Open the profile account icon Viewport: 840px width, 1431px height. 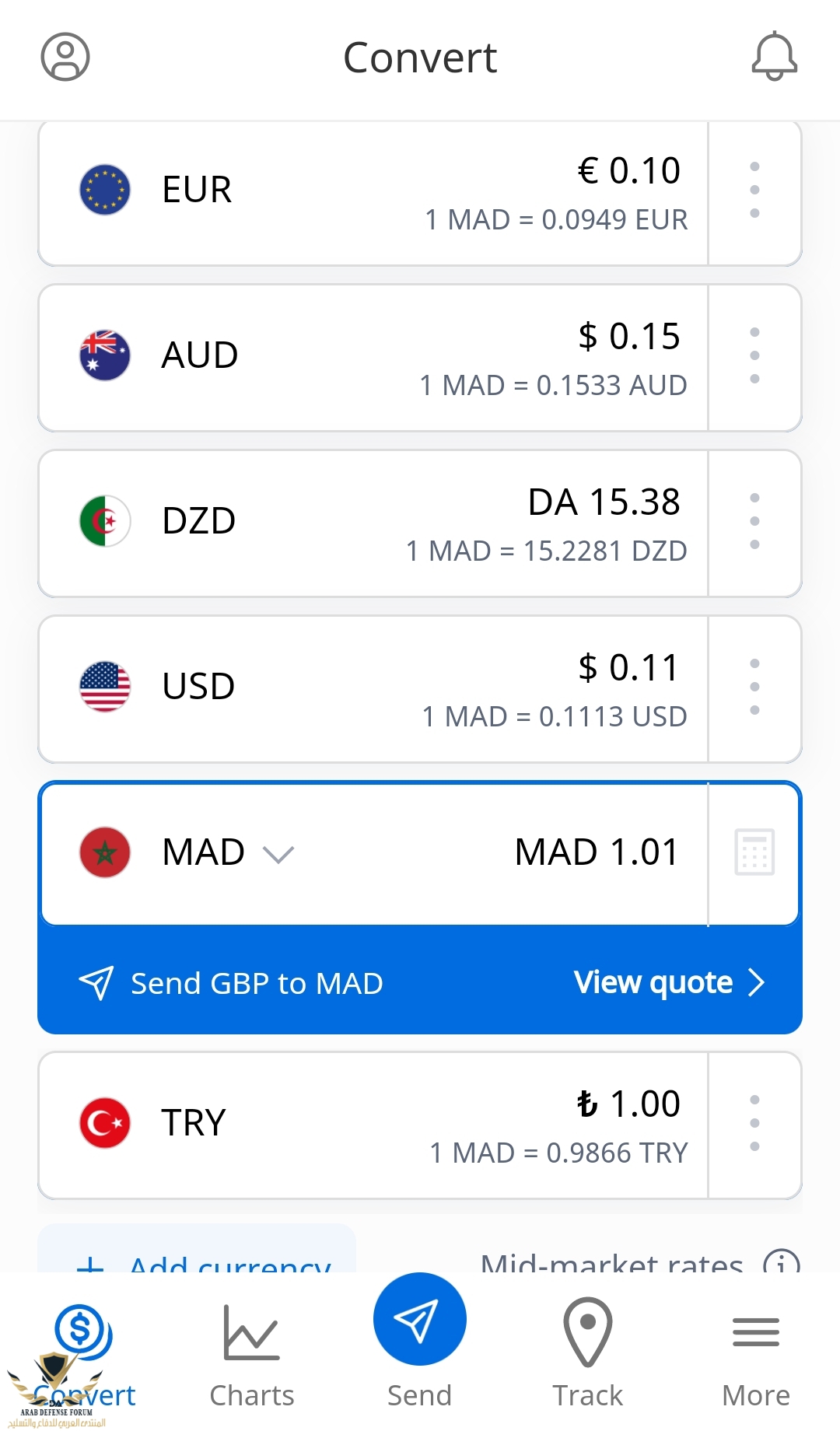(65, 57)
